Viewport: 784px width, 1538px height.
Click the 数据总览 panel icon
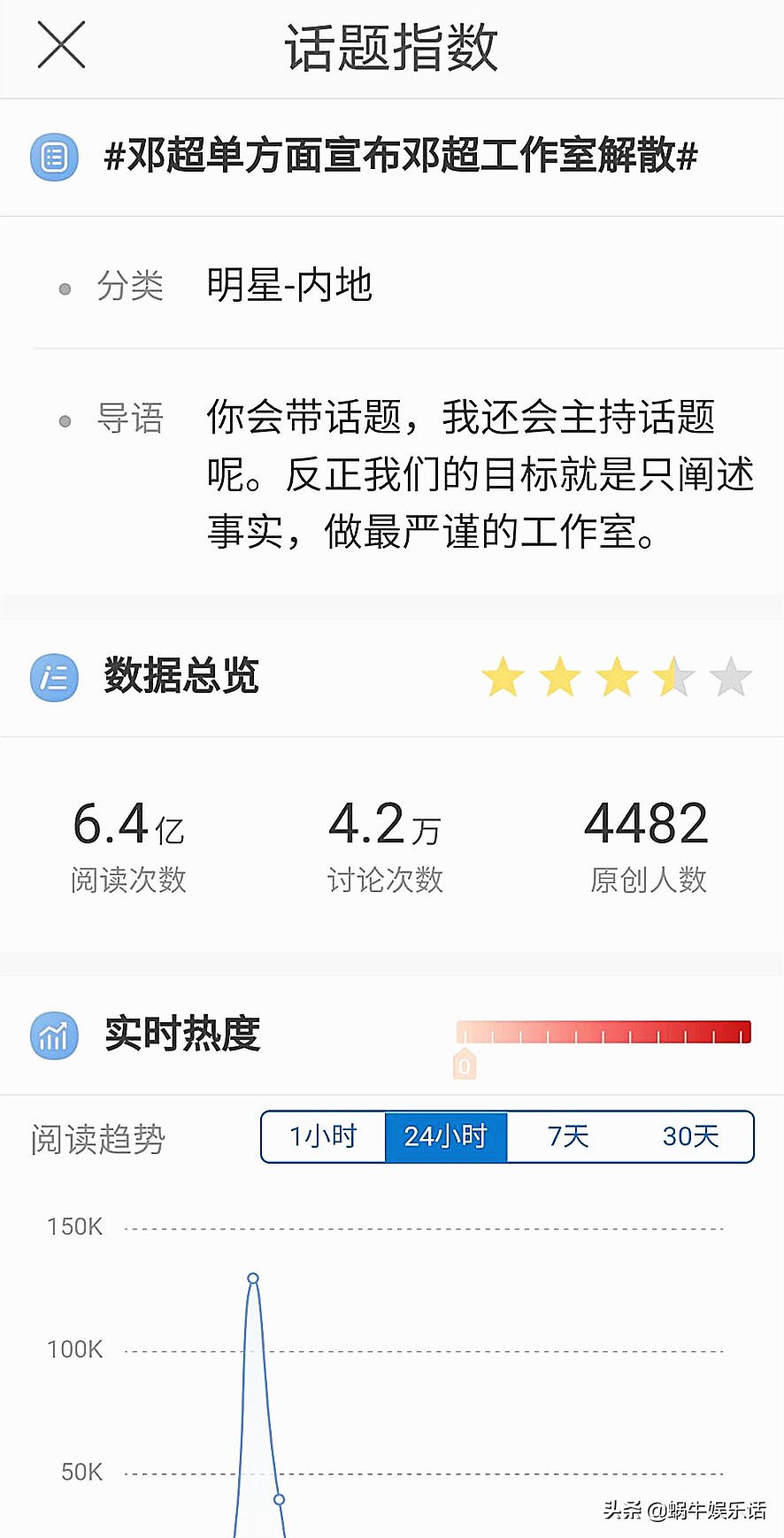pos(54,676)
